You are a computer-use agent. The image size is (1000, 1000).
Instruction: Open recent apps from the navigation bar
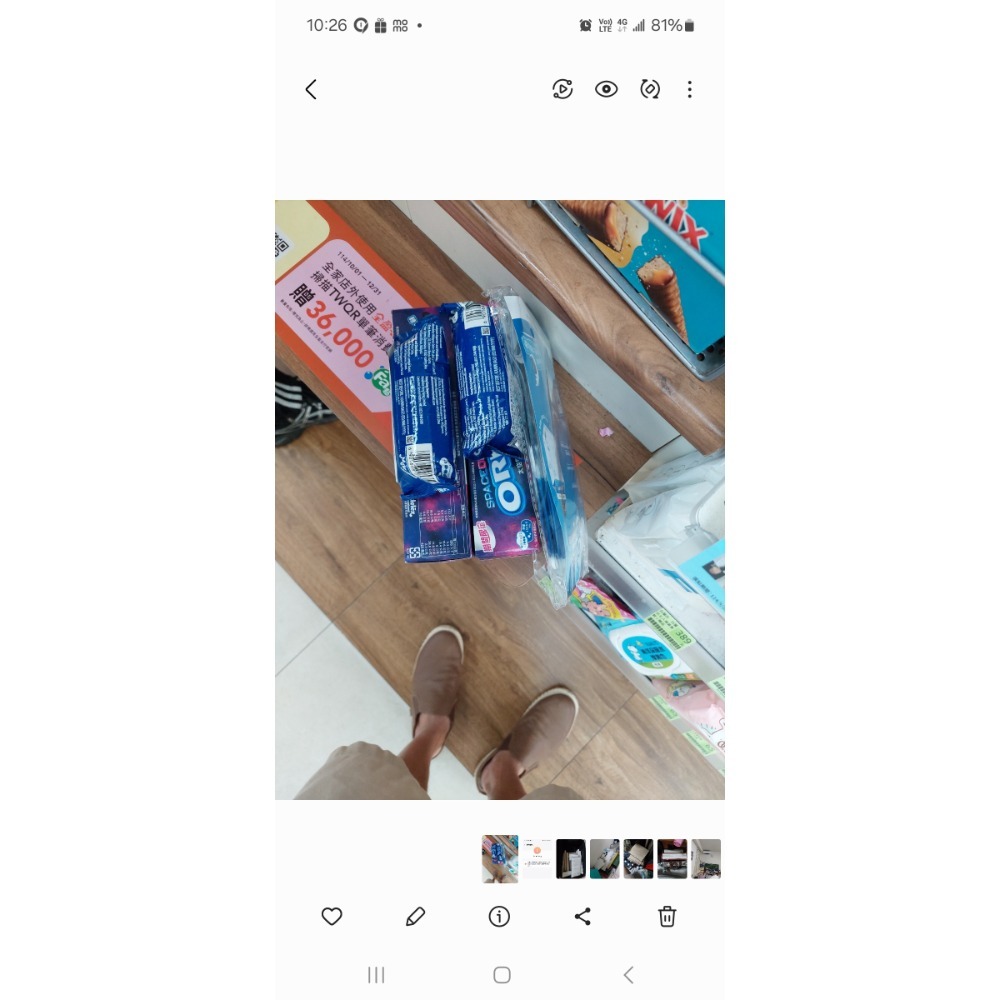pyautogui.click(x=376, y=975)
